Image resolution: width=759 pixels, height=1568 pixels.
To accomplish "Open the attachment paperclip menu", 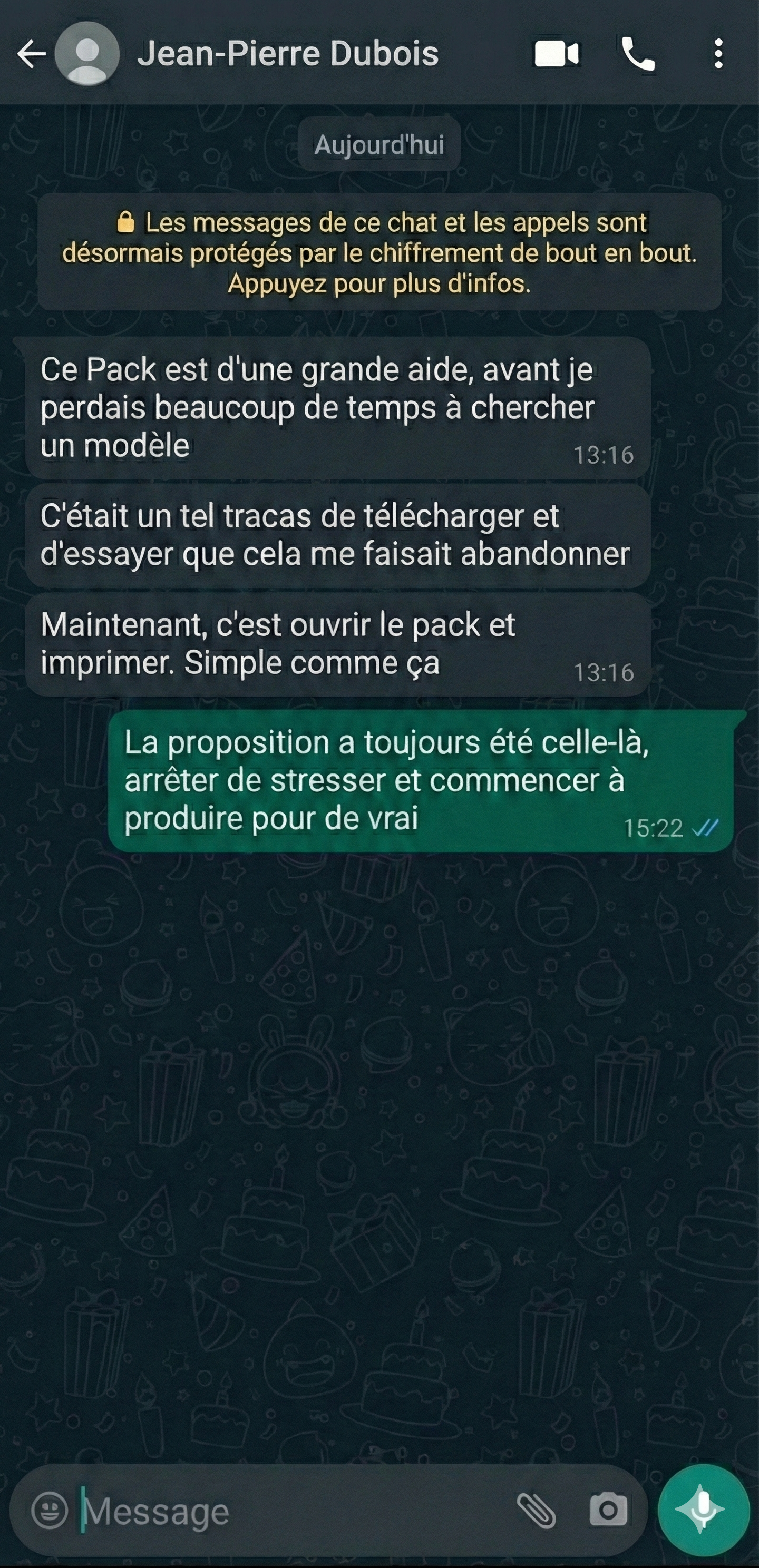I will tap(536, 1510).
